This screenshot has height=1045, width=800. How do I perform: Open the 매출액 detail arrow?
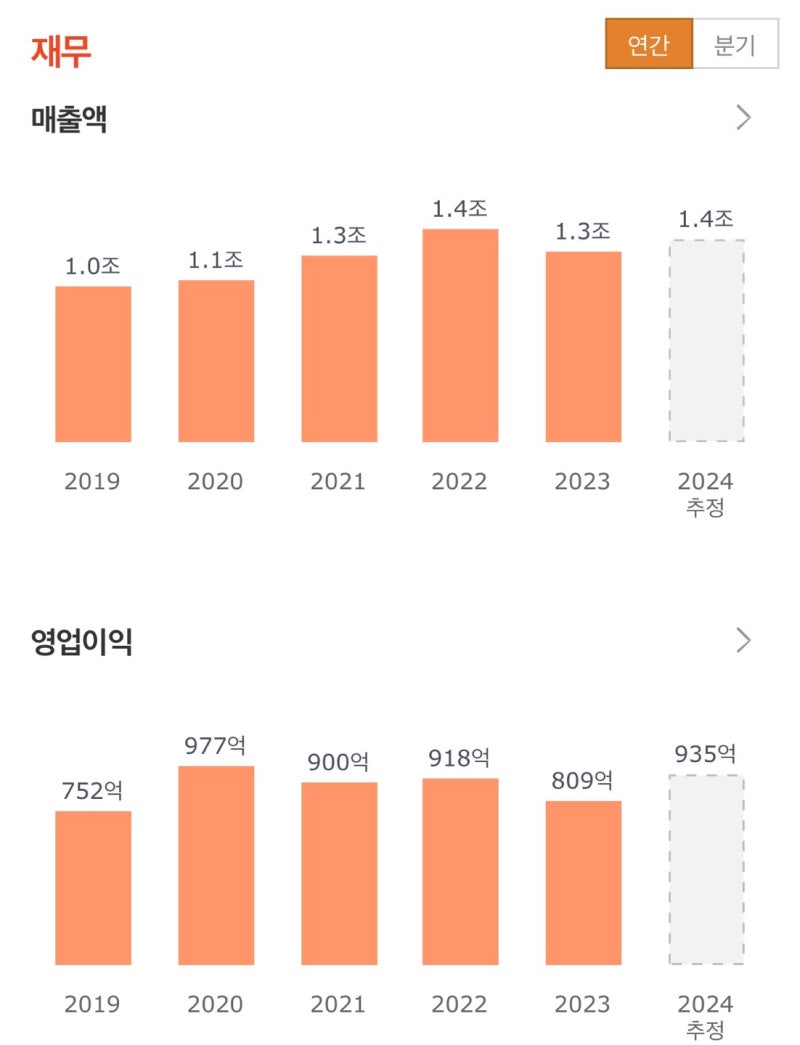tap(742, 118)
